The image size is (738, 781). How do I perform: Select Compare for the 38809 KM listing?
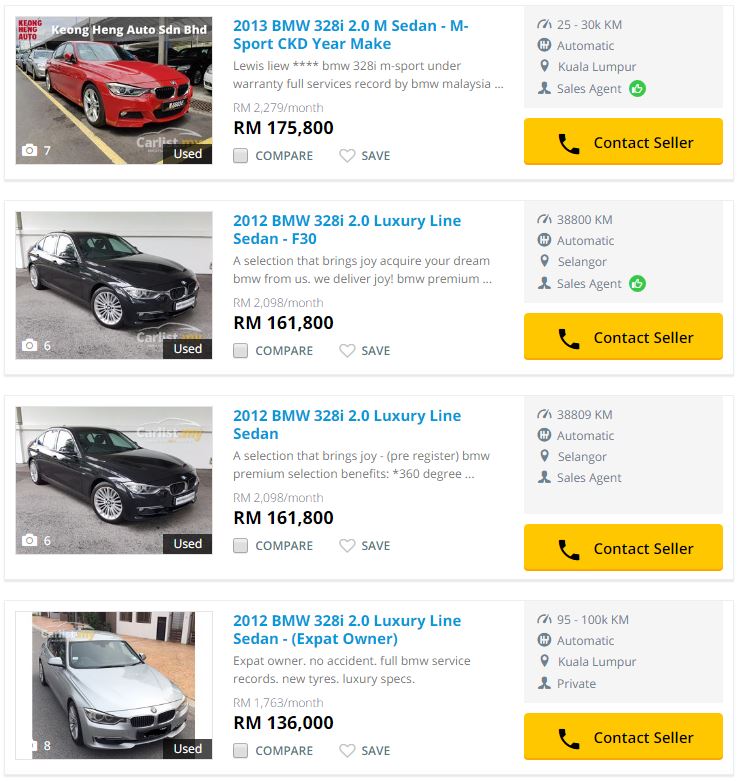click(x=241, y=546)
